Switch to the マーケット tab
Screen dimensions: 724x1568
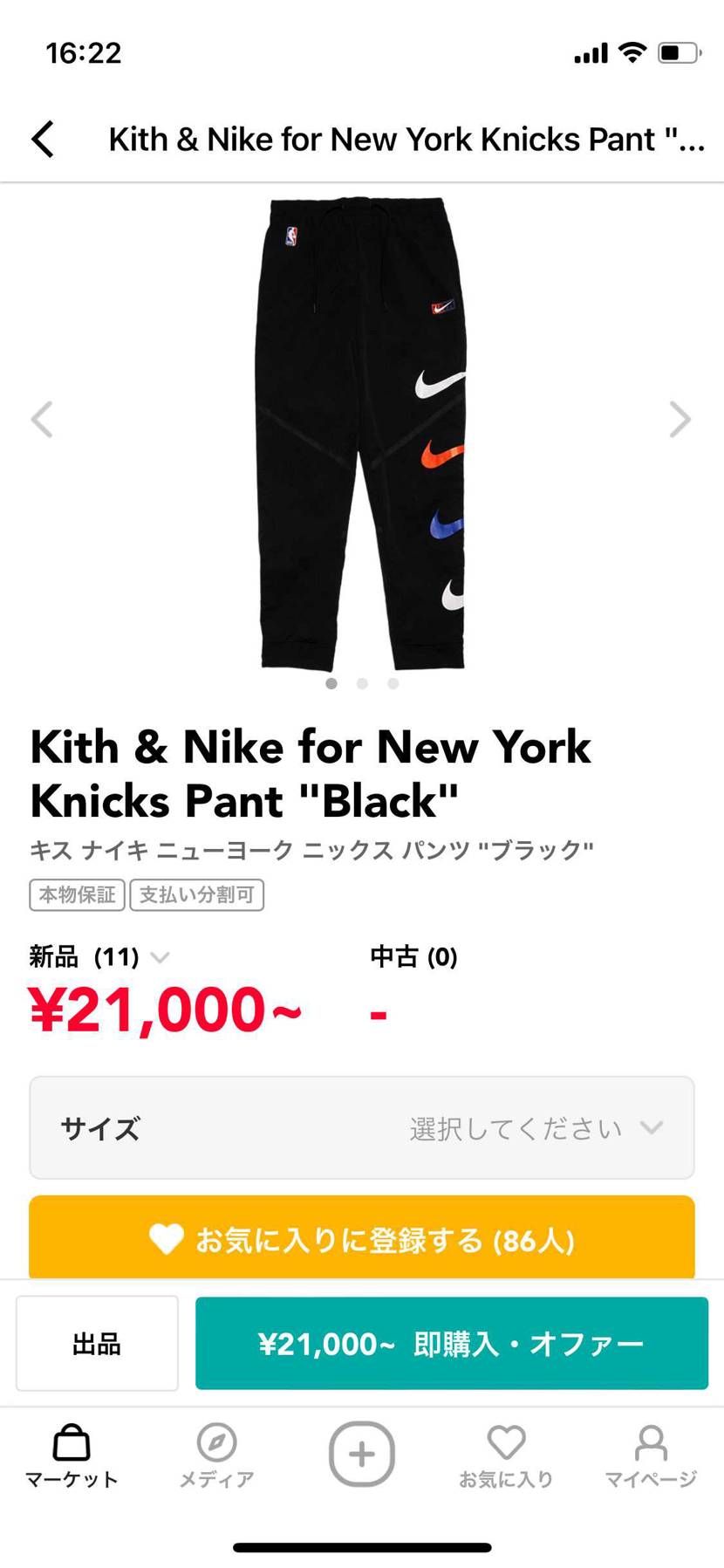tap(72, 1456)
